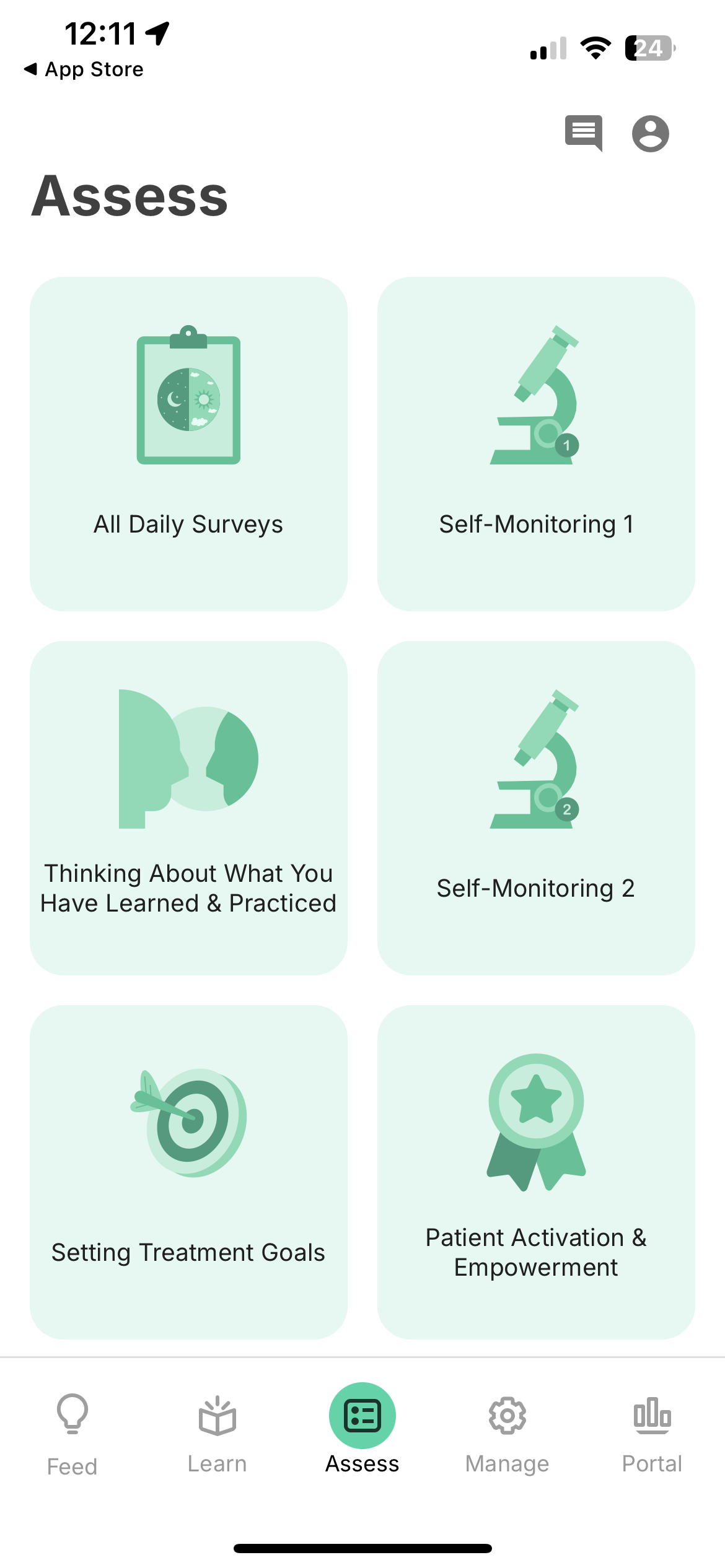This screenshot has width=725, height=1568.
Task: View Patient Activation & Empowerment card
Action: (536, 1172)
